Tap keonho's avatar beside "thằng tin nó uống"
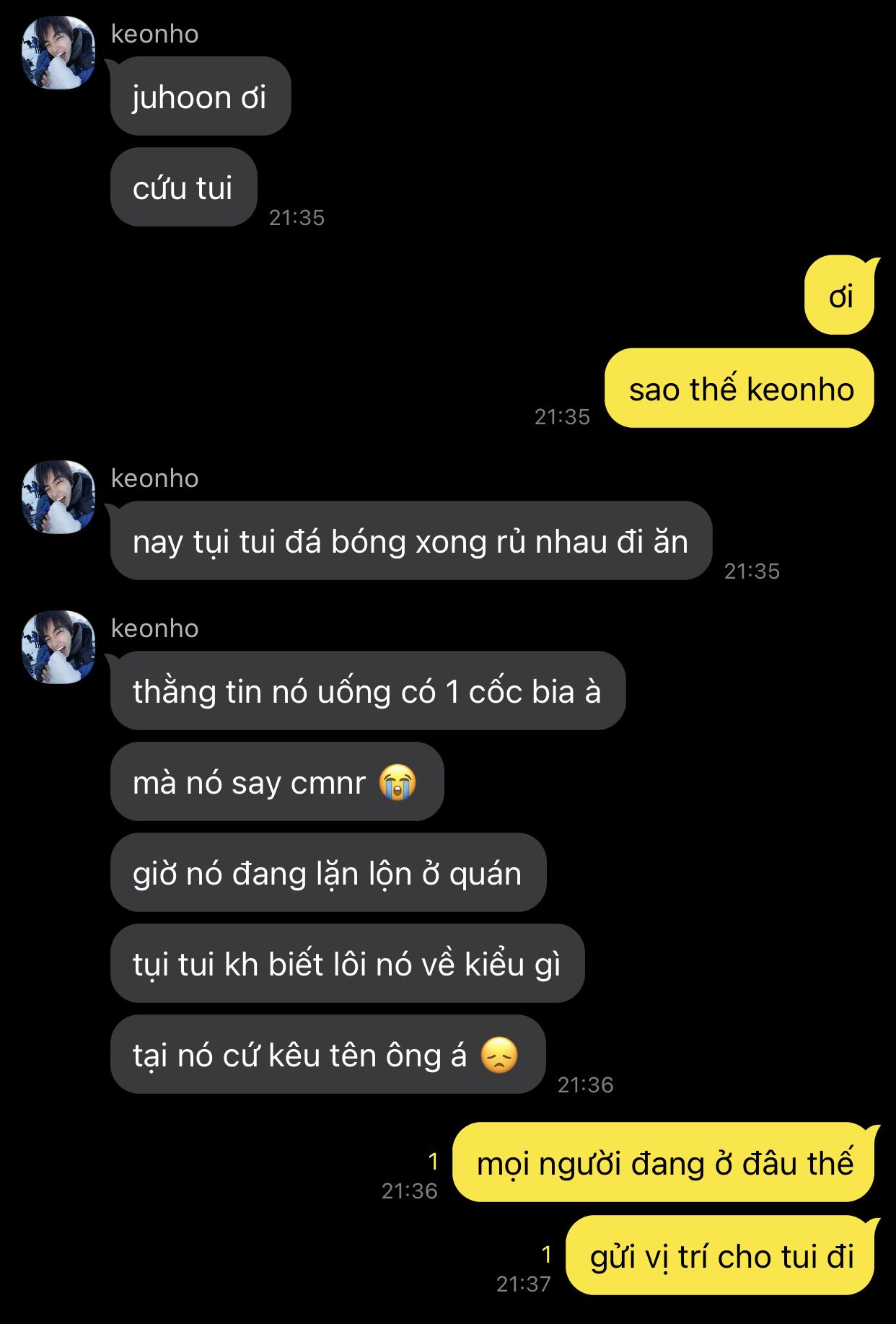896x1324 pixels. (58, 647)
